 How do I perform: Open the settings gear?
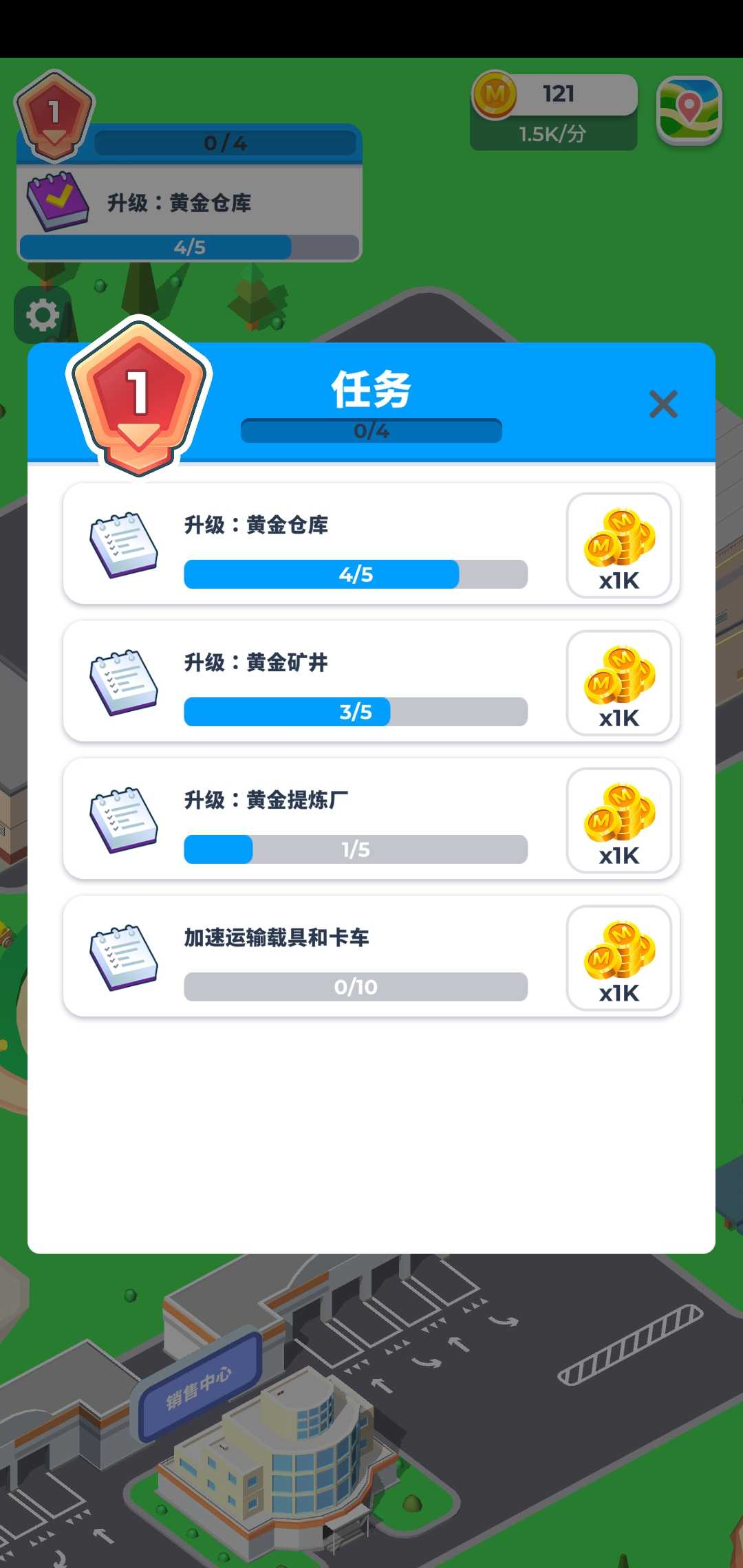coord(43,316)
